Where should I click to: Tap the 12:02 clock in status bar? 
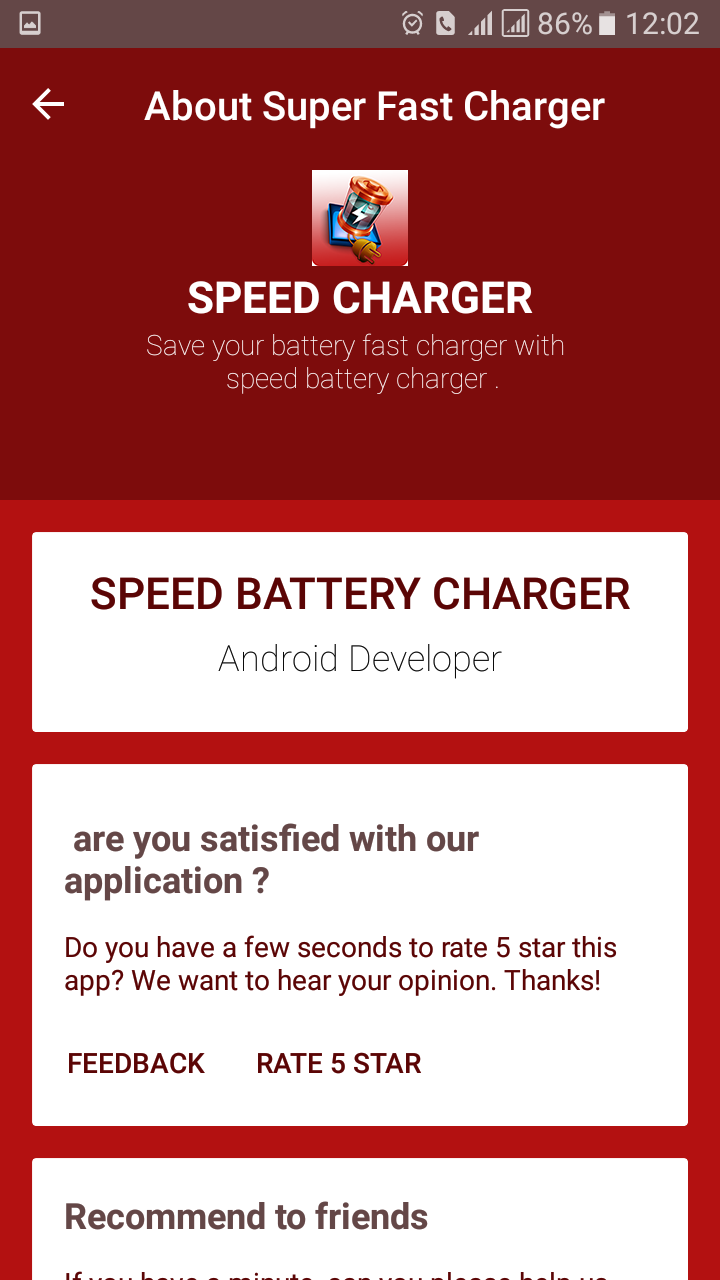664,23
